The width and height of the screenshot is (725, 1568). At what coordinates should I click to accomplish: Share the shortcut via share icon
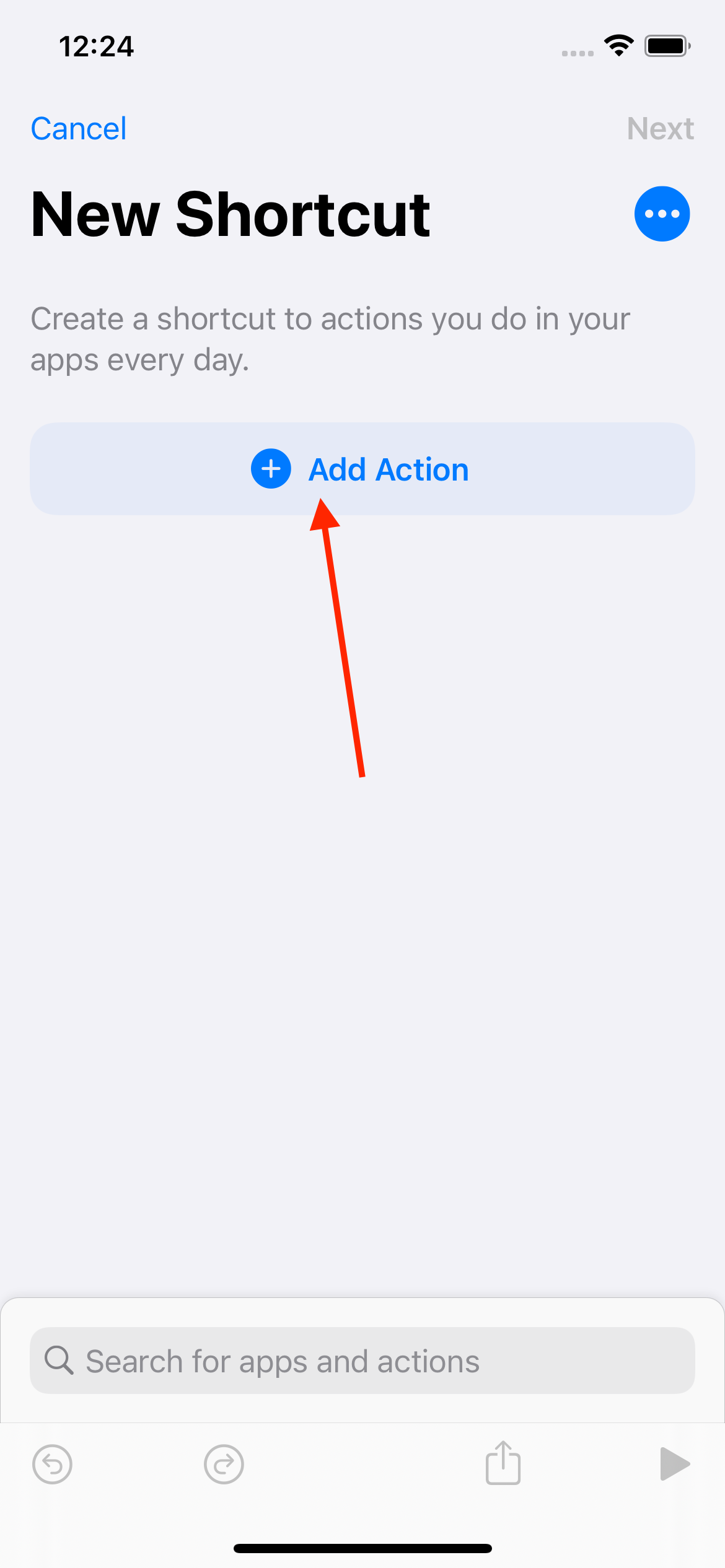pyautogui.click(x=503, y=1462)
